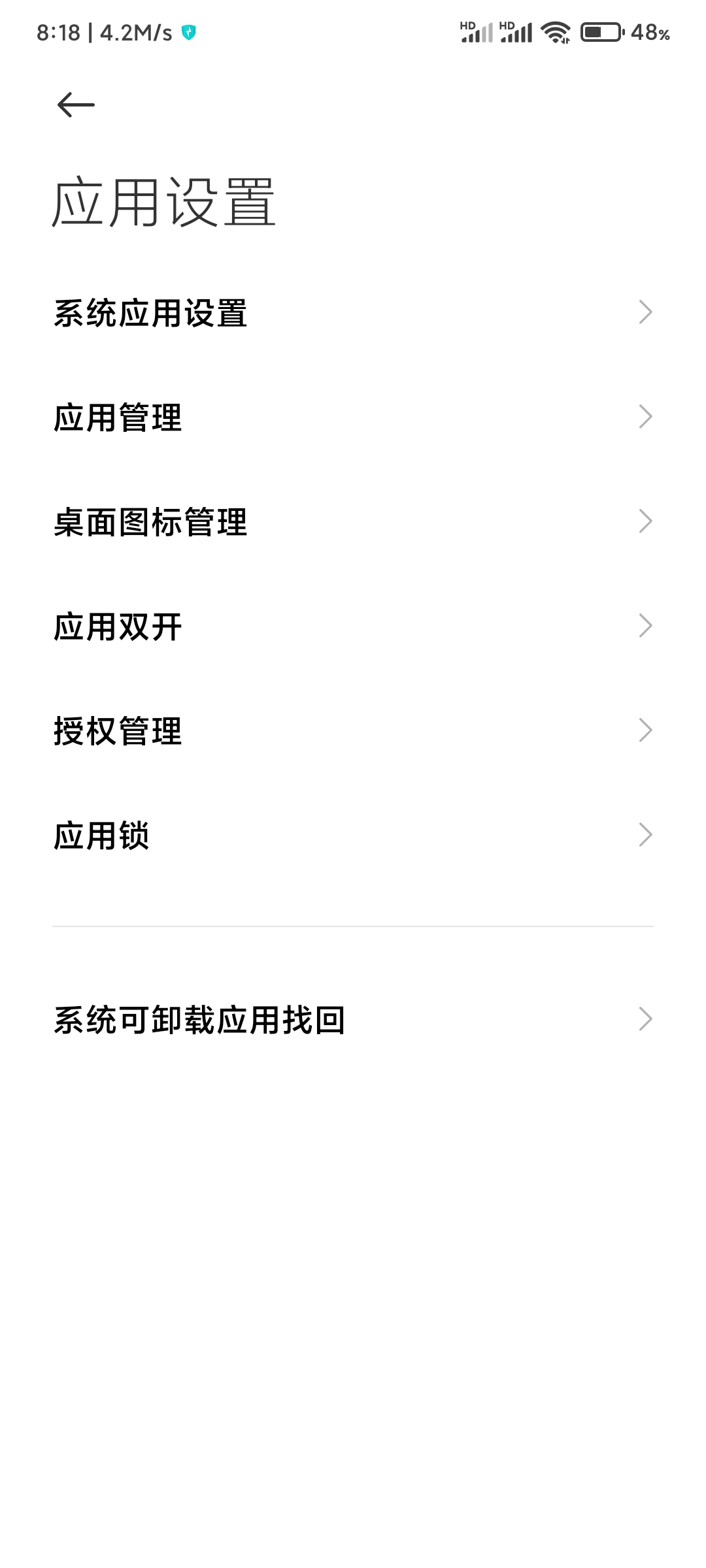
Task: Open 授权管理
Action: 353,730
